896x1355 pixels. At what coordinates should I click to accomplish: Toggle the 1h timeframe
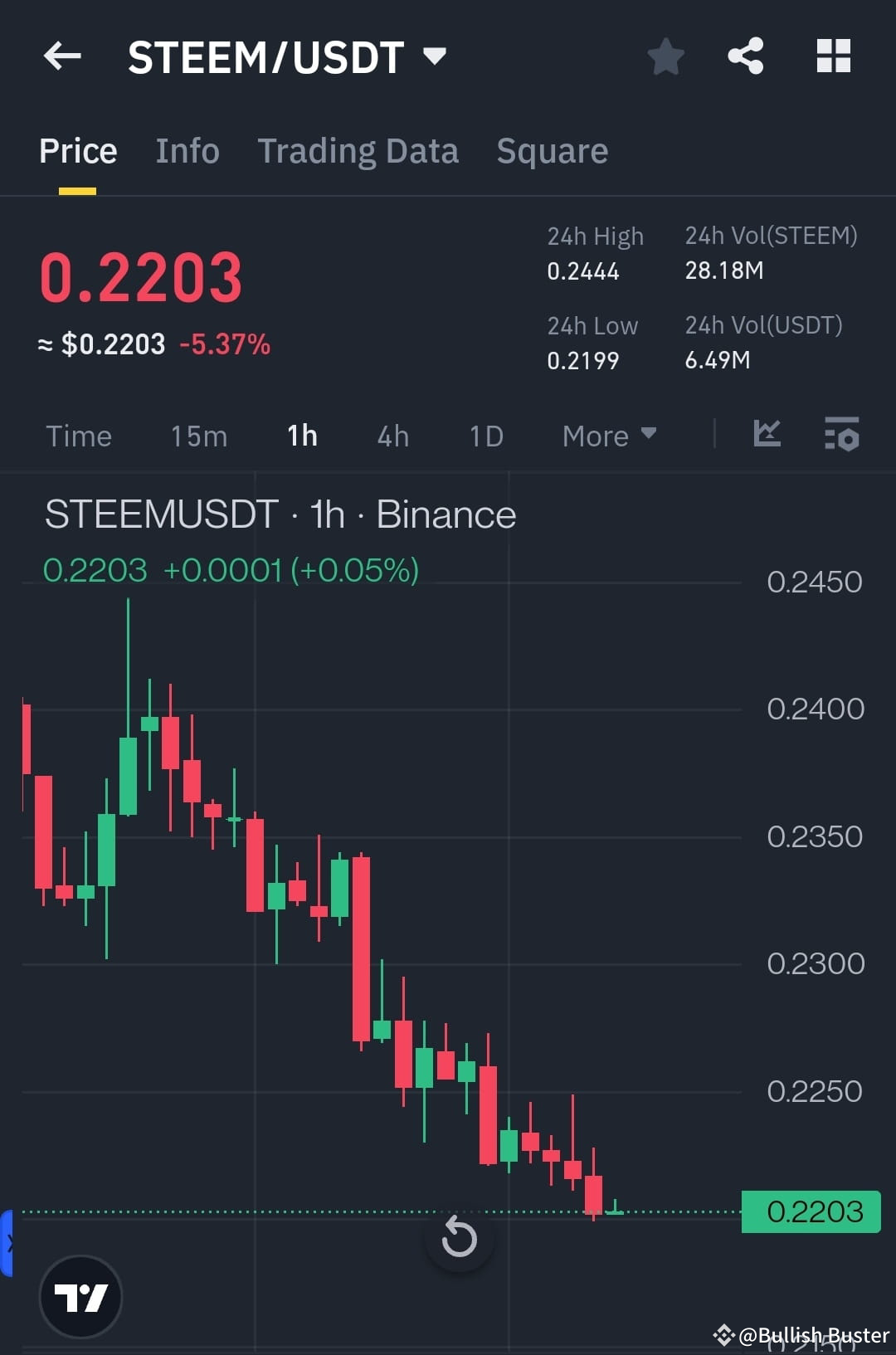pyautogui.click(x=301, y=435)
